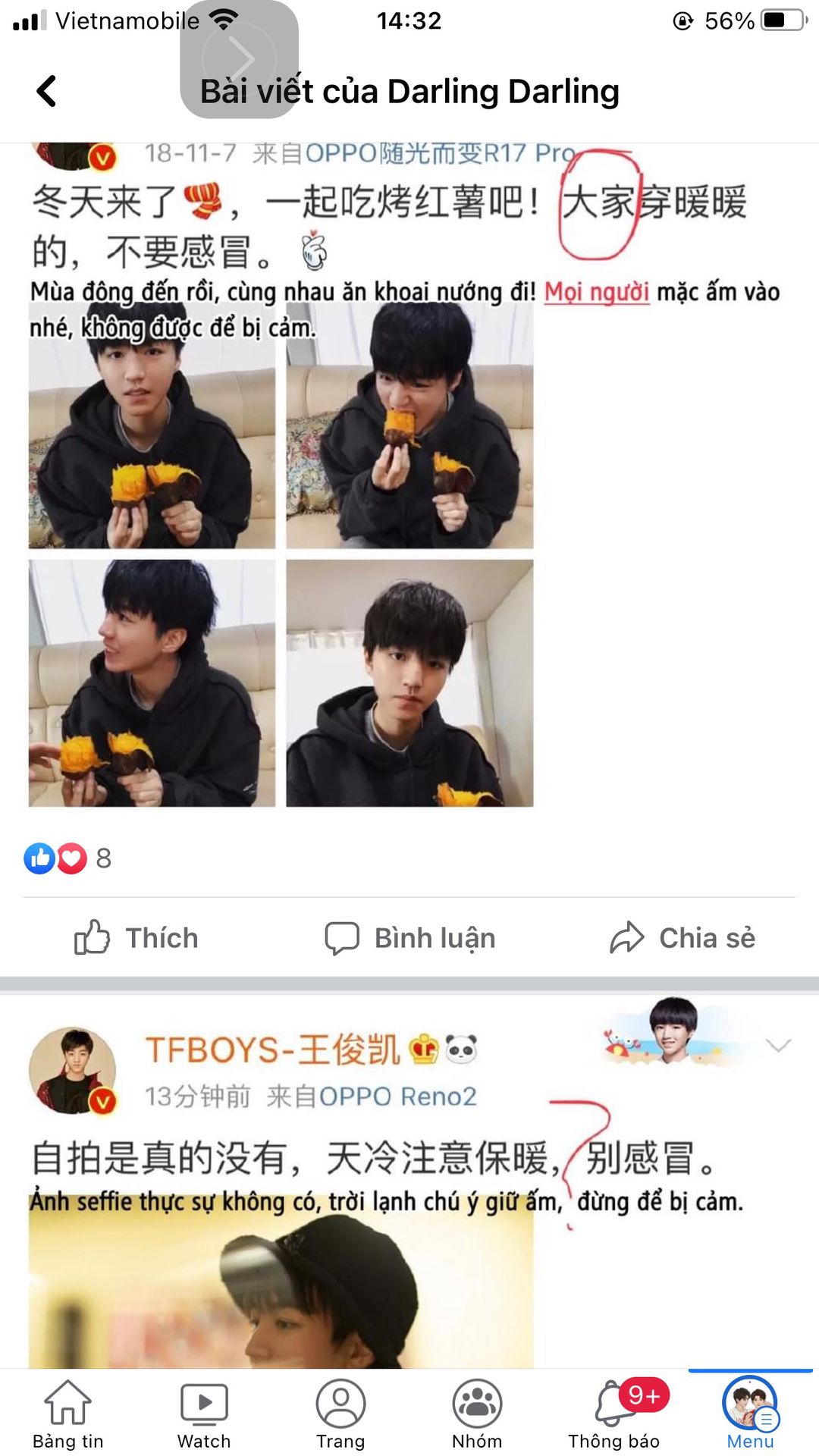This screenshot has width=819, height=1456.
Task: Go back from Darling Darling's posts
Action: [x=47, y=92]
